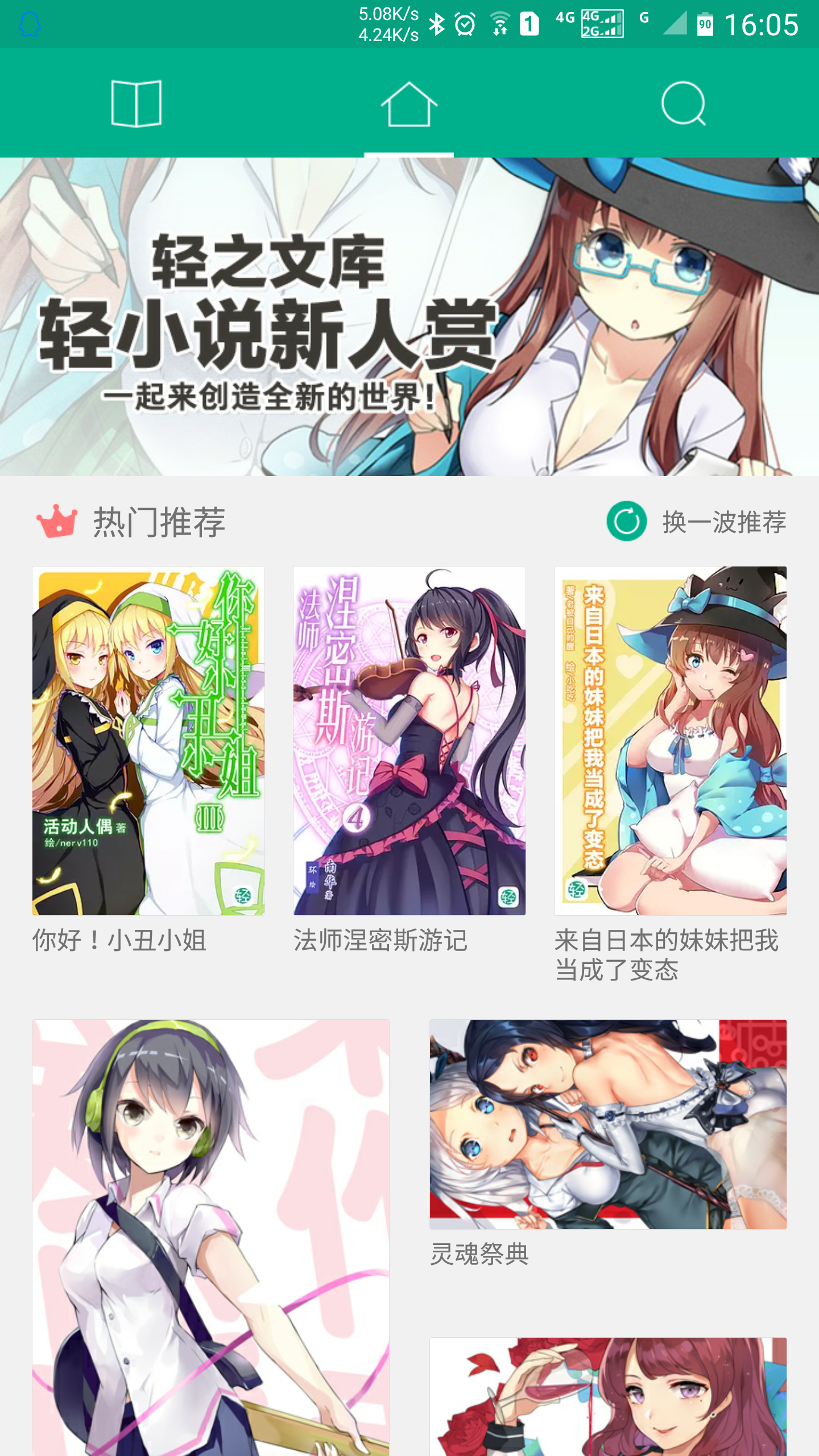Screen dimensions: 819x1456
Task: Open 来自日本的妹妹把我当成了变态
Action: pos(670,741)
